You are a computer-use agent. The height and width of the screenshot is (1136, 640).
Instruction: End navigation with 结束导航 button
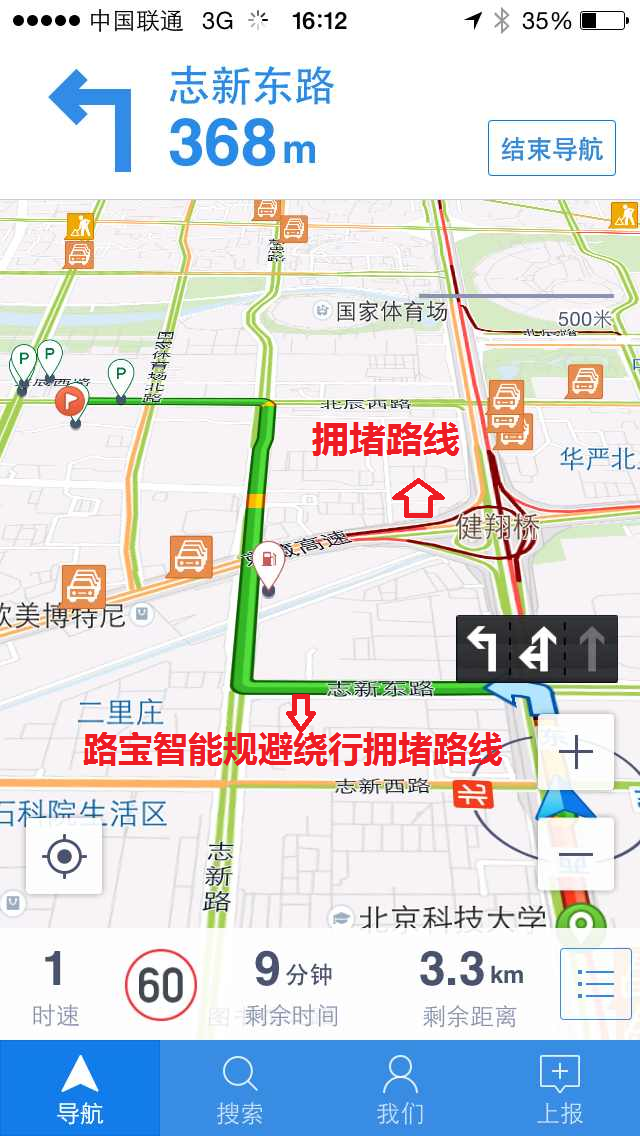[x=551, y=149]
